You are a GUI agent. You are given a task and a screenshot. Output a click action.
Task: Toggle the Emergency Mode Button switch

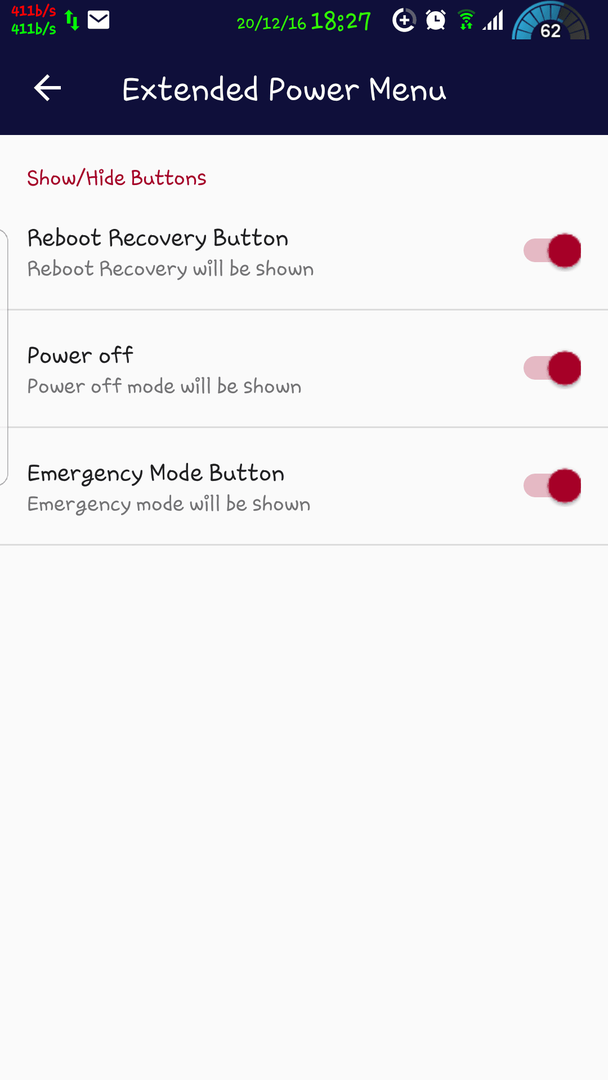[x=552, y=486]
